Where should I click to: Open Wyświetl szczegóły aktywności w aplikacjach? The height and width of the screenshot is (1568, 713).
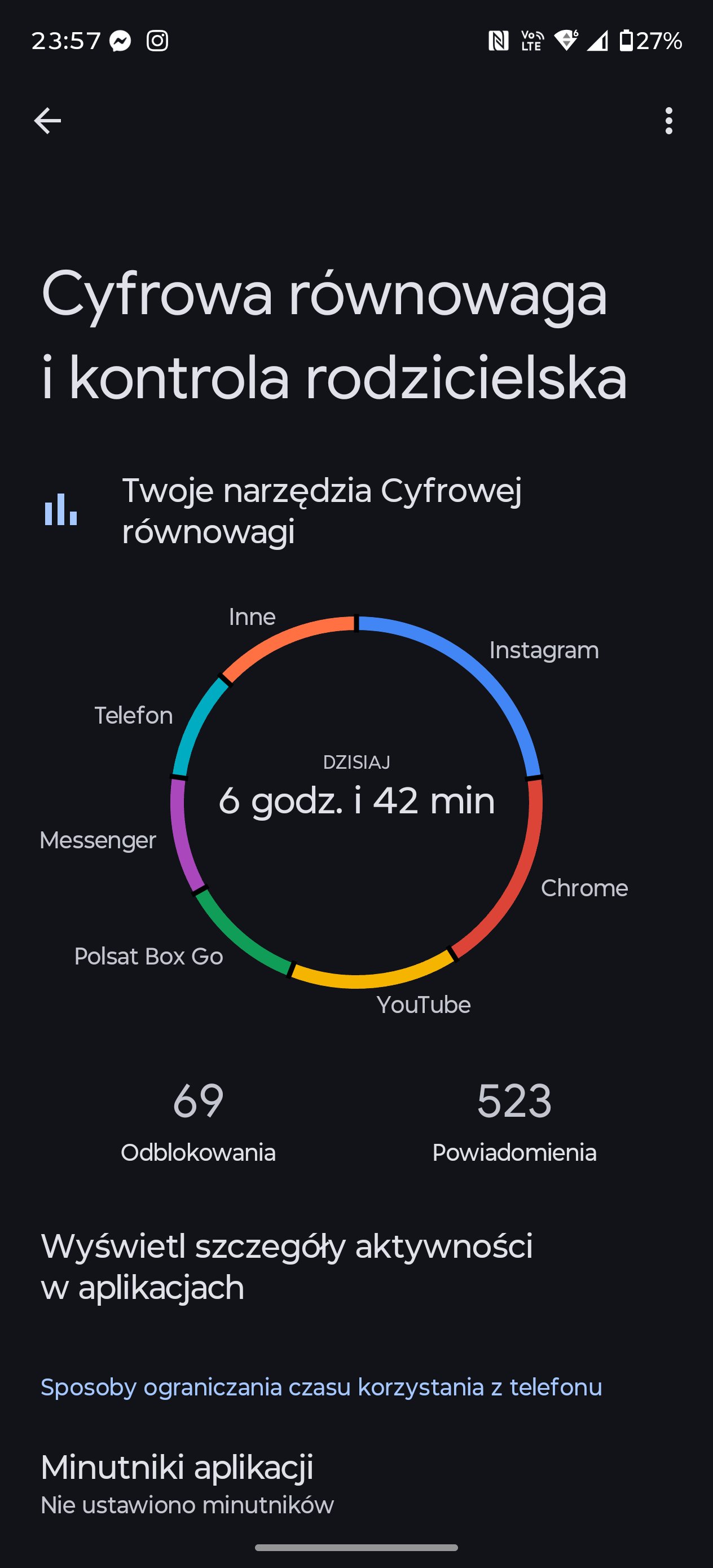tap(286, 1266)
